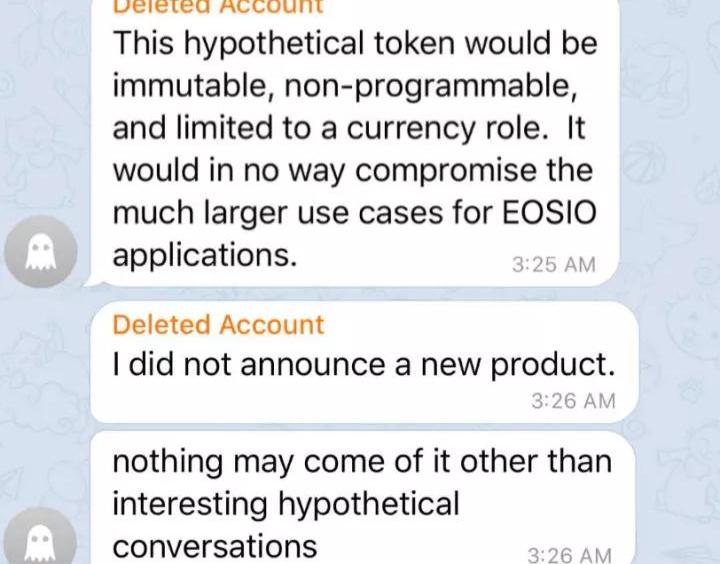Image resolution: width=720 pixels, height=564 pixels.
Task: Open Deleted Account name above "I did not announce"
Action: tap(218, 325)
